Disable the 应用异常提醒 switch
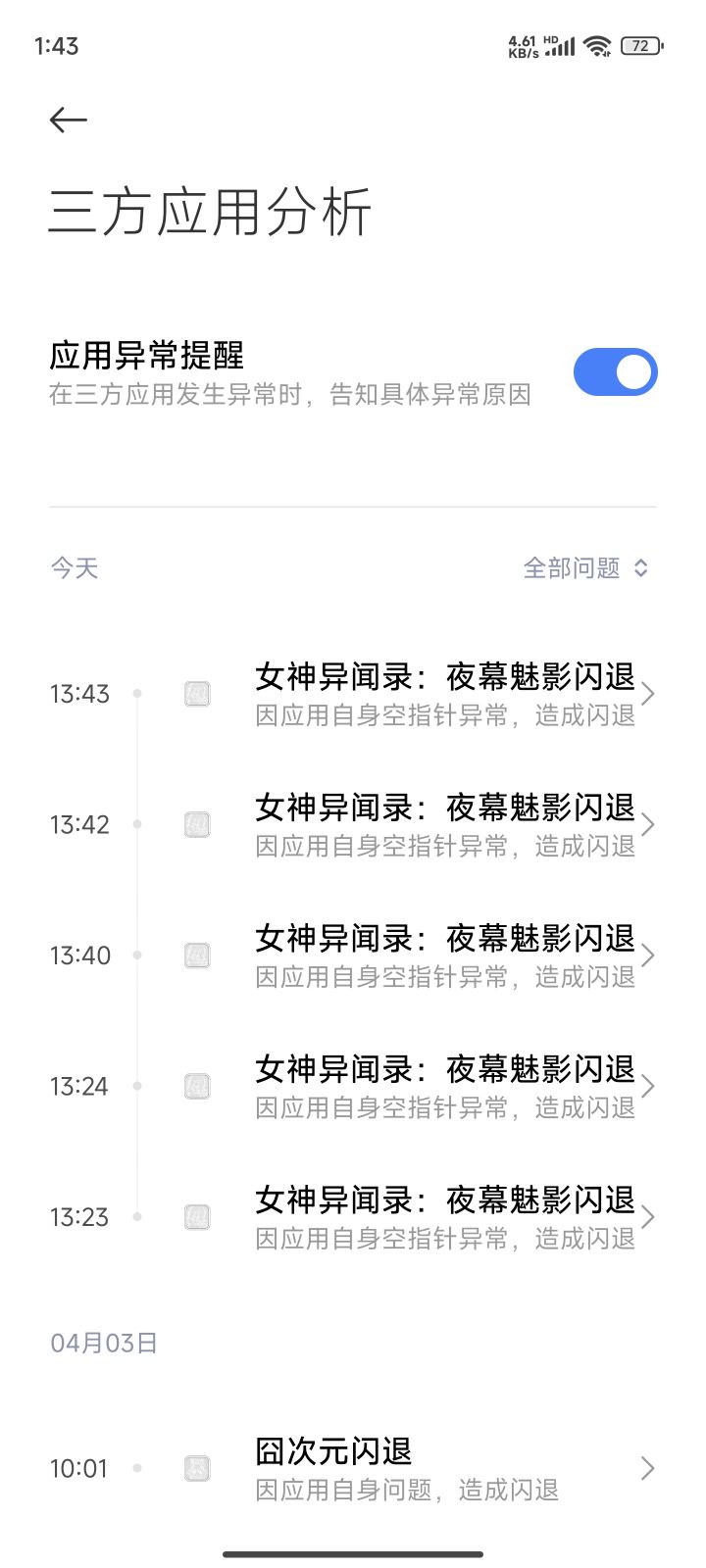This screenshot has width=706, height=1568. [x=615, y=372]
